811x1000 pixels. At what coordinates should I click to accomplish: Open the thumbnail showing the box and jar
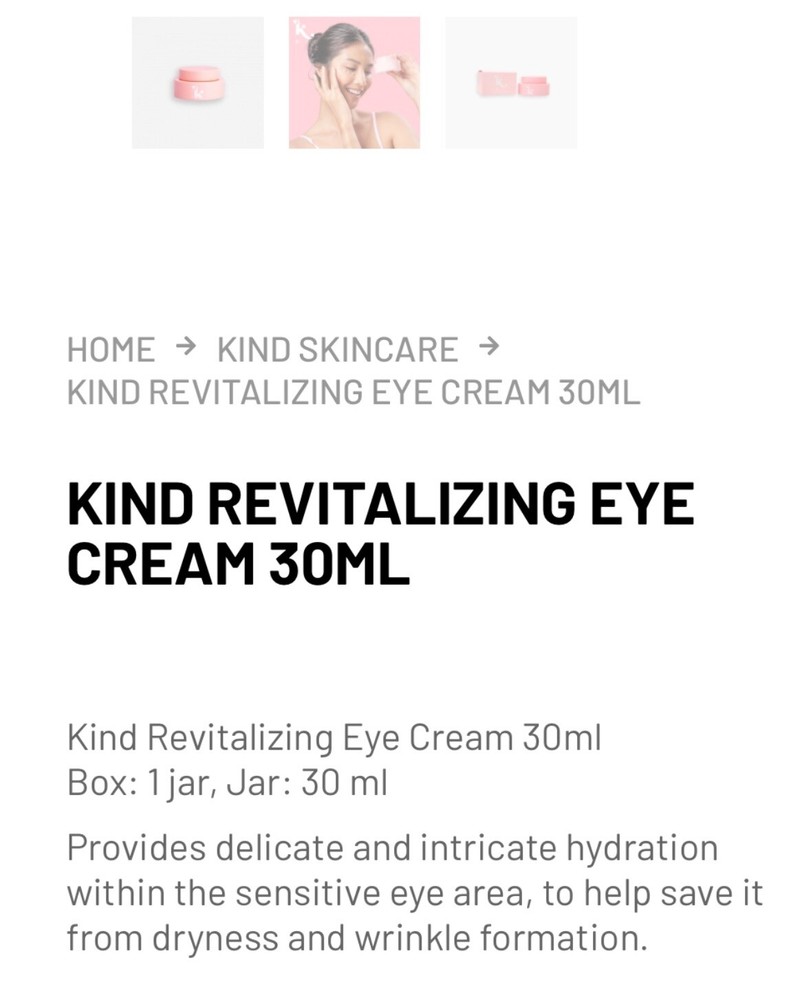coord(511,83)
